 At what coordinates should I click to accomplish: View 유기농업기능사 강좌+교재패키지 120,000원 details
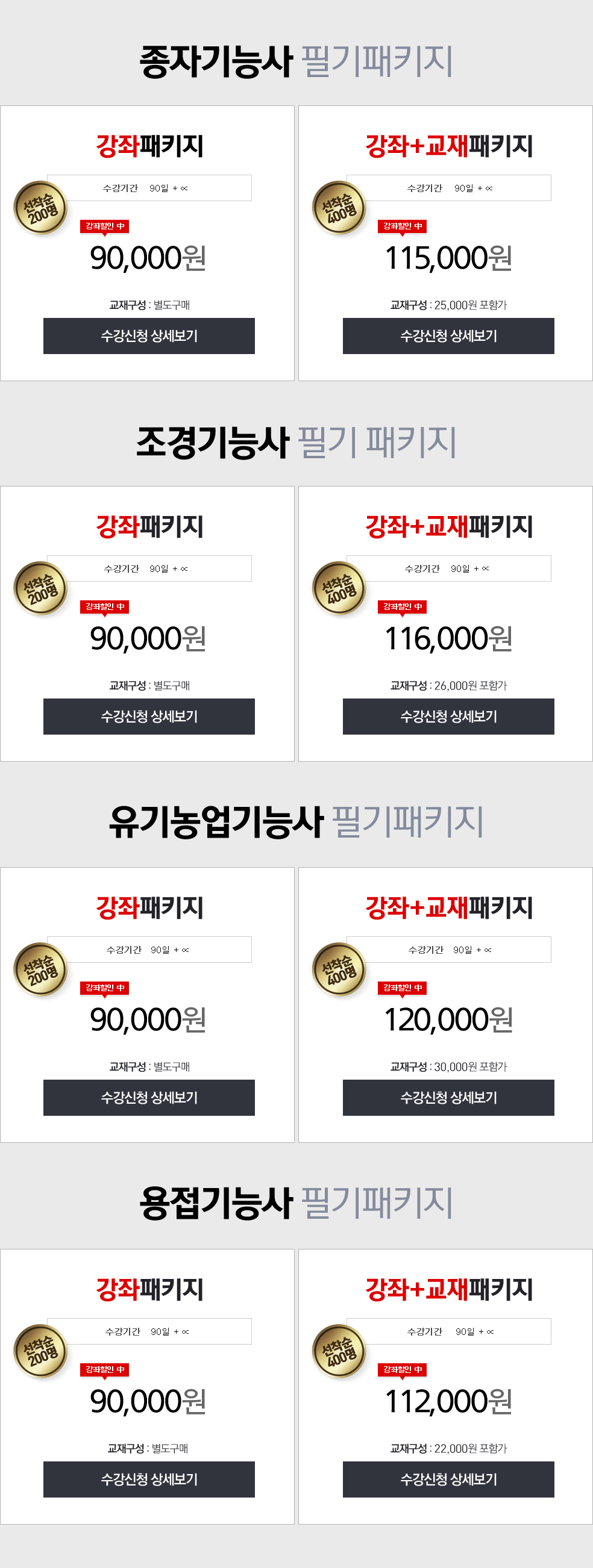pos(448,1097)
